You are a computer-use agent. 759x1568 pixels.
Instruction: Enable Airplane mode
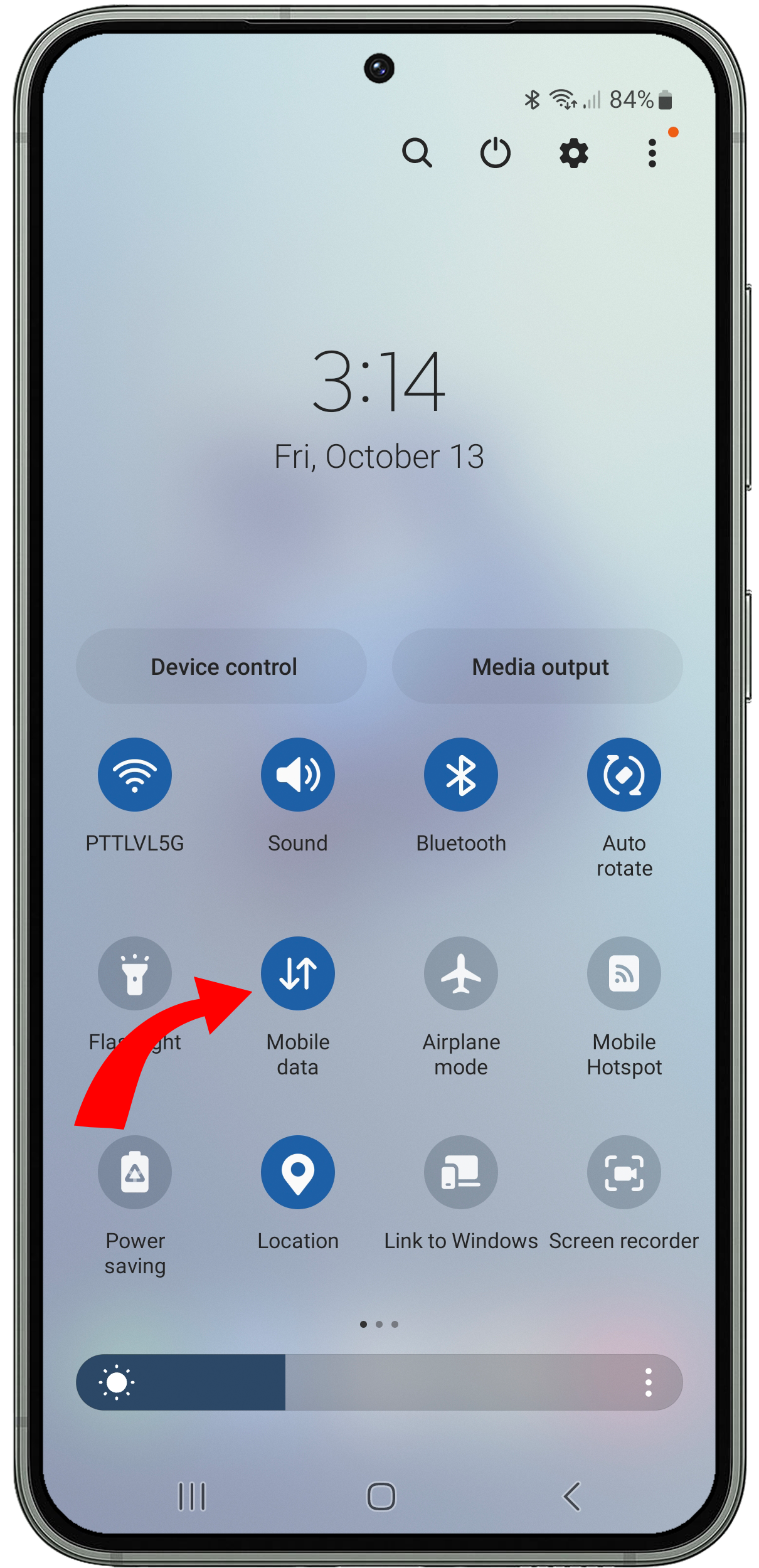461,973
